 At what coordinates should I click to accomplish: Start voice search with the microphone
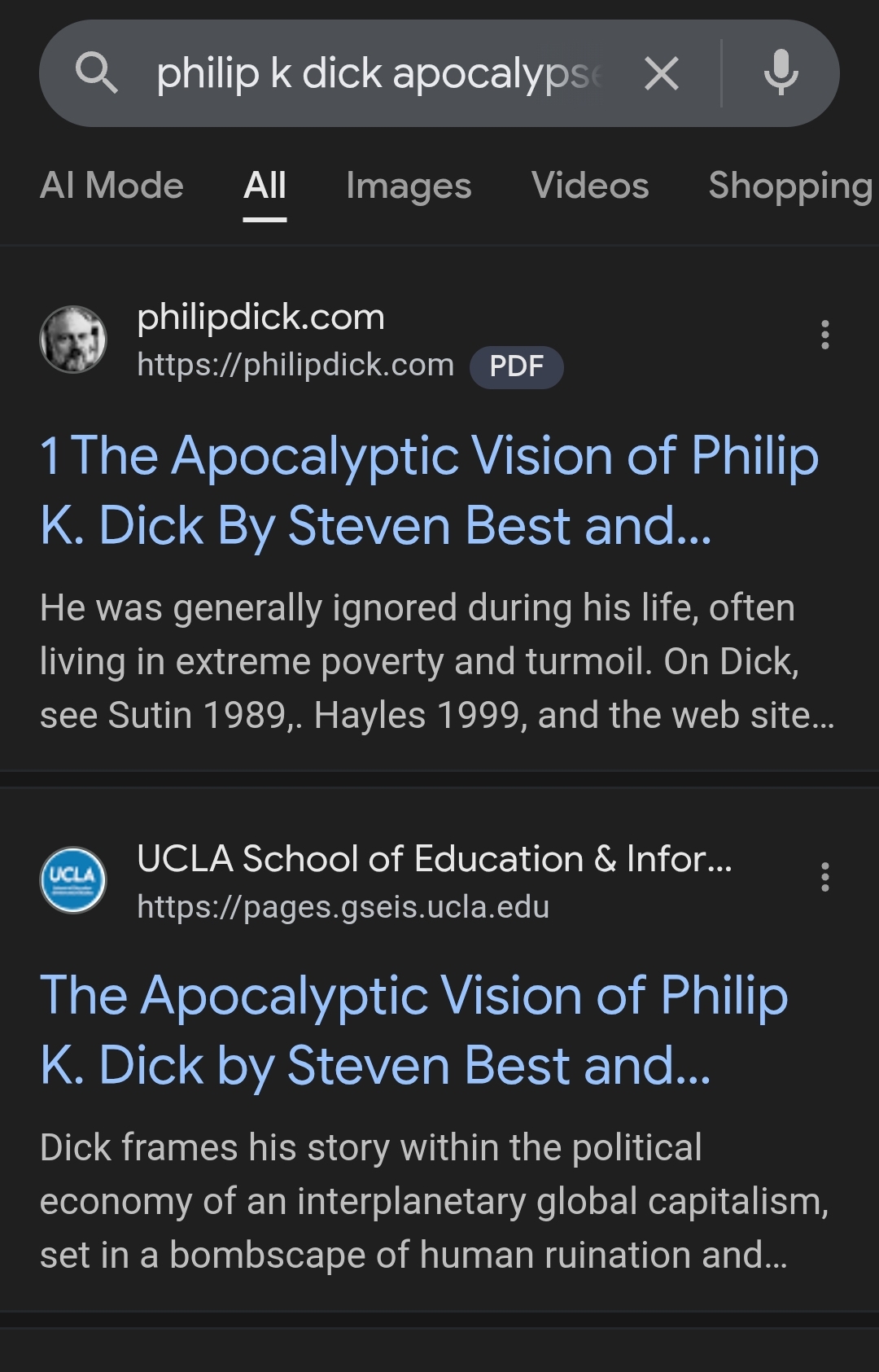781,73
